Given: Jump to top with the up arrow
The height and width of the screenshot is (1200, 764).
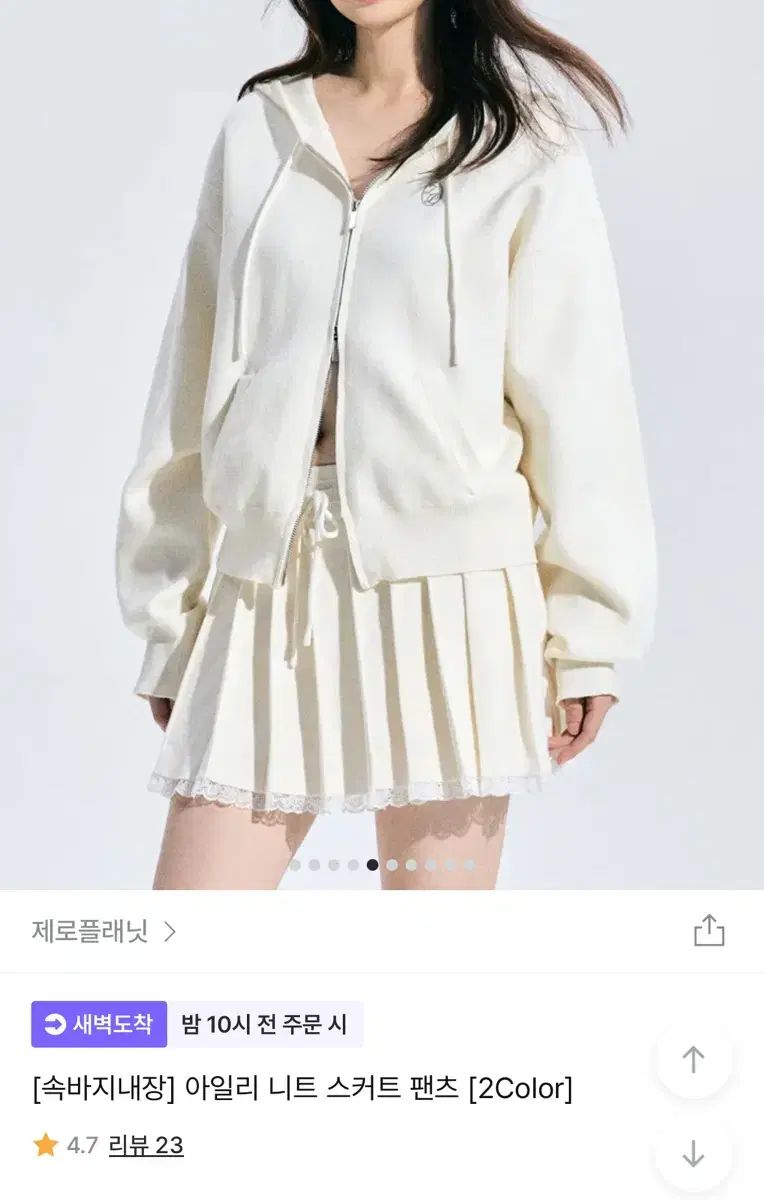Looking at the screenshot, I should click(693, 1060).
